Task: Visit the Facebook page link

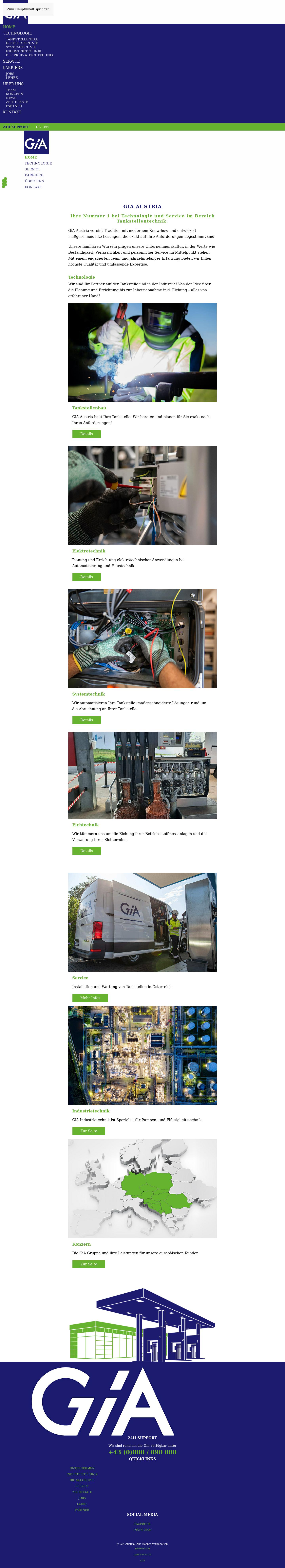Action: (x=142, y=1524)
